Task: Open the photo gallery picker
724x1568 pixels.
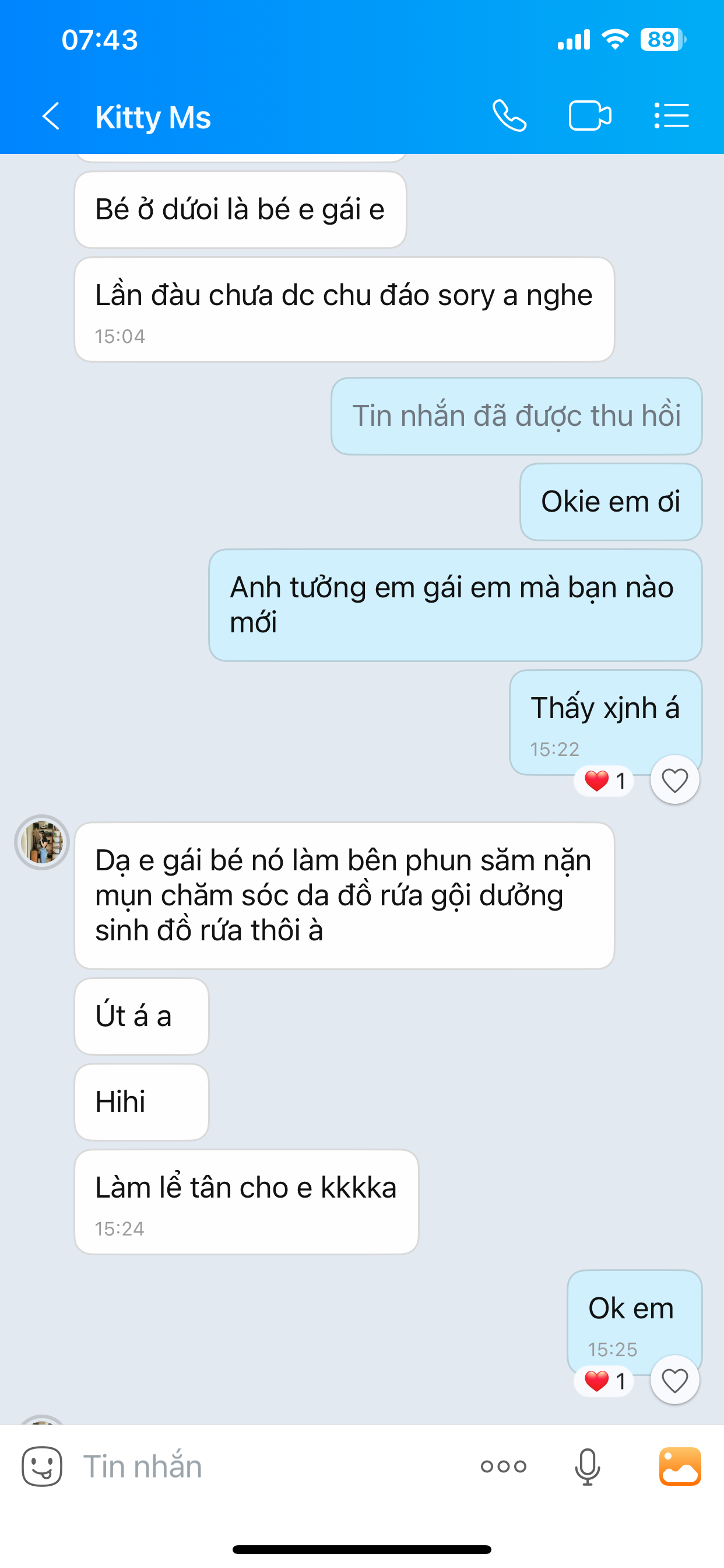Action: [x=680, y=1466]
